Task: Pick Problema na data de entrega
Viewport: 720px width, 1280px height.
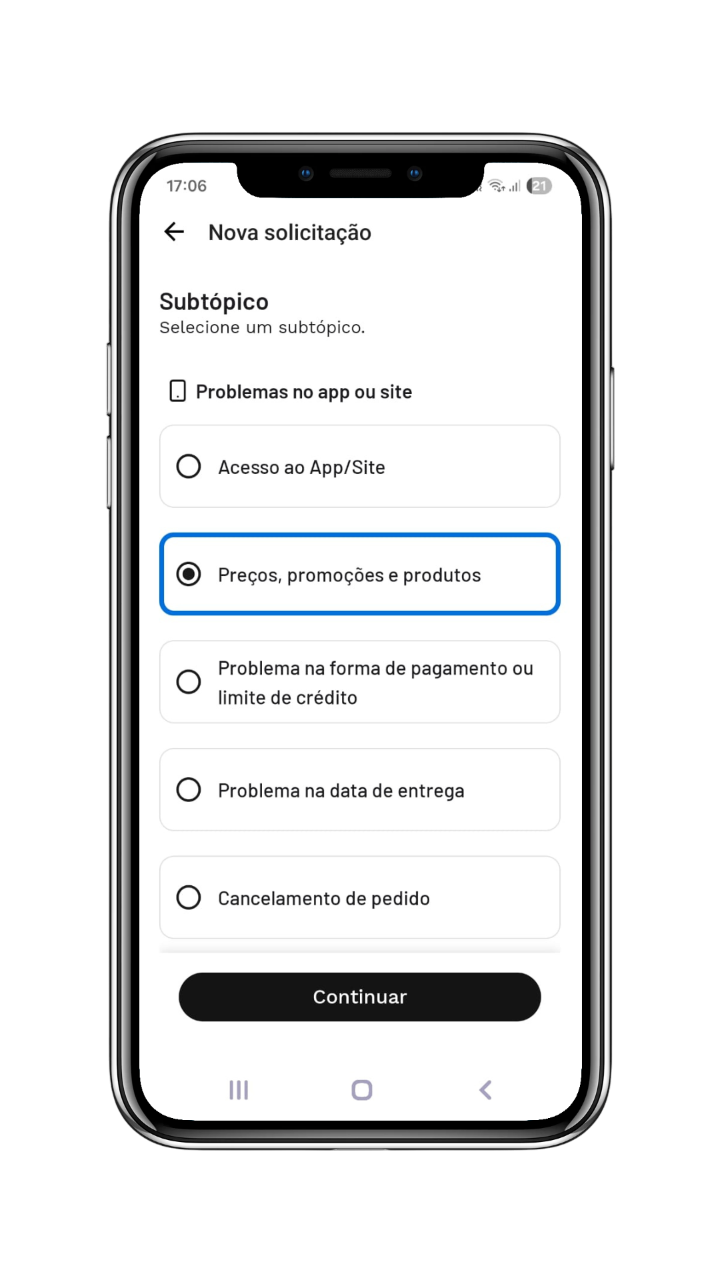Action: coord(360,790)
